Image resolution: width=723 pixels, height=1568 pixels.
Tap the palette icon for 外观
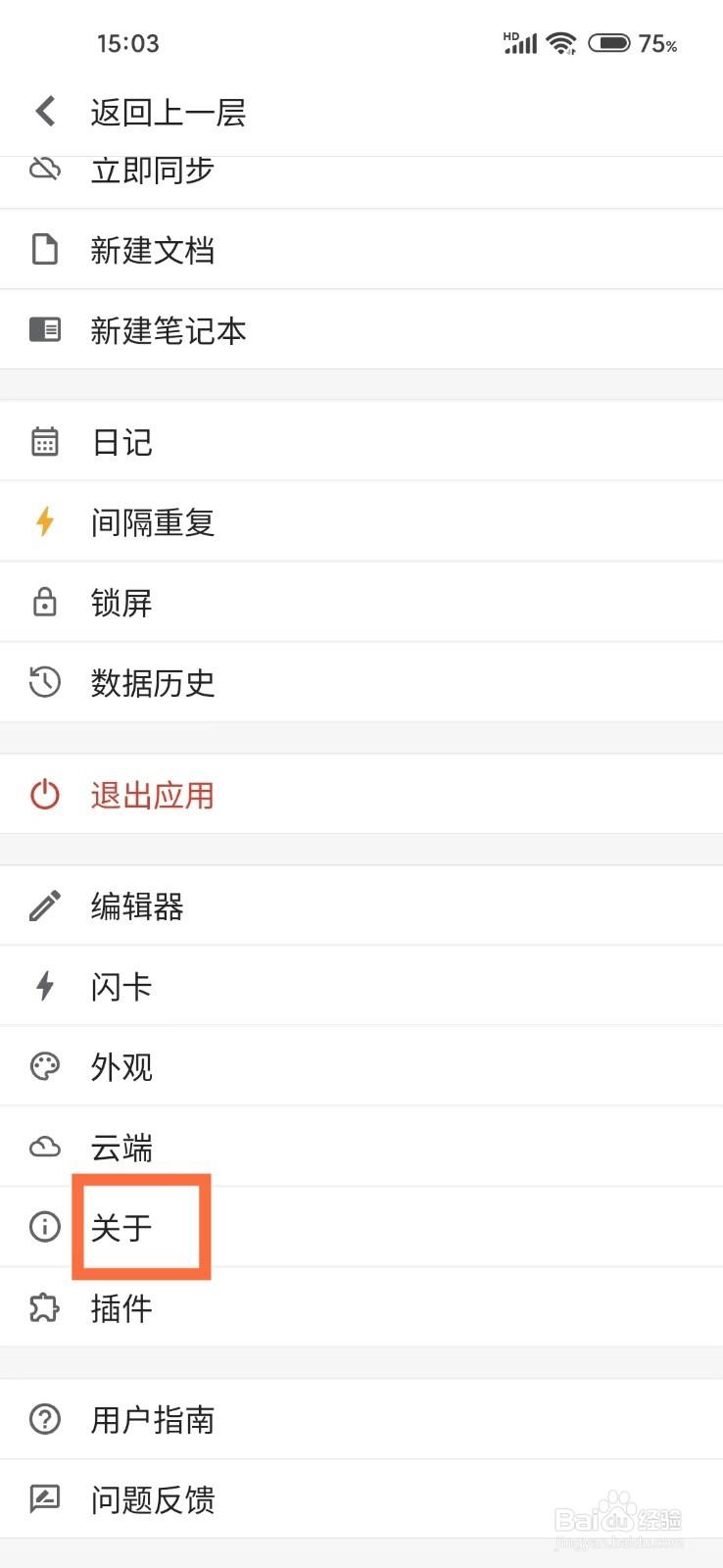point(44,1065)
